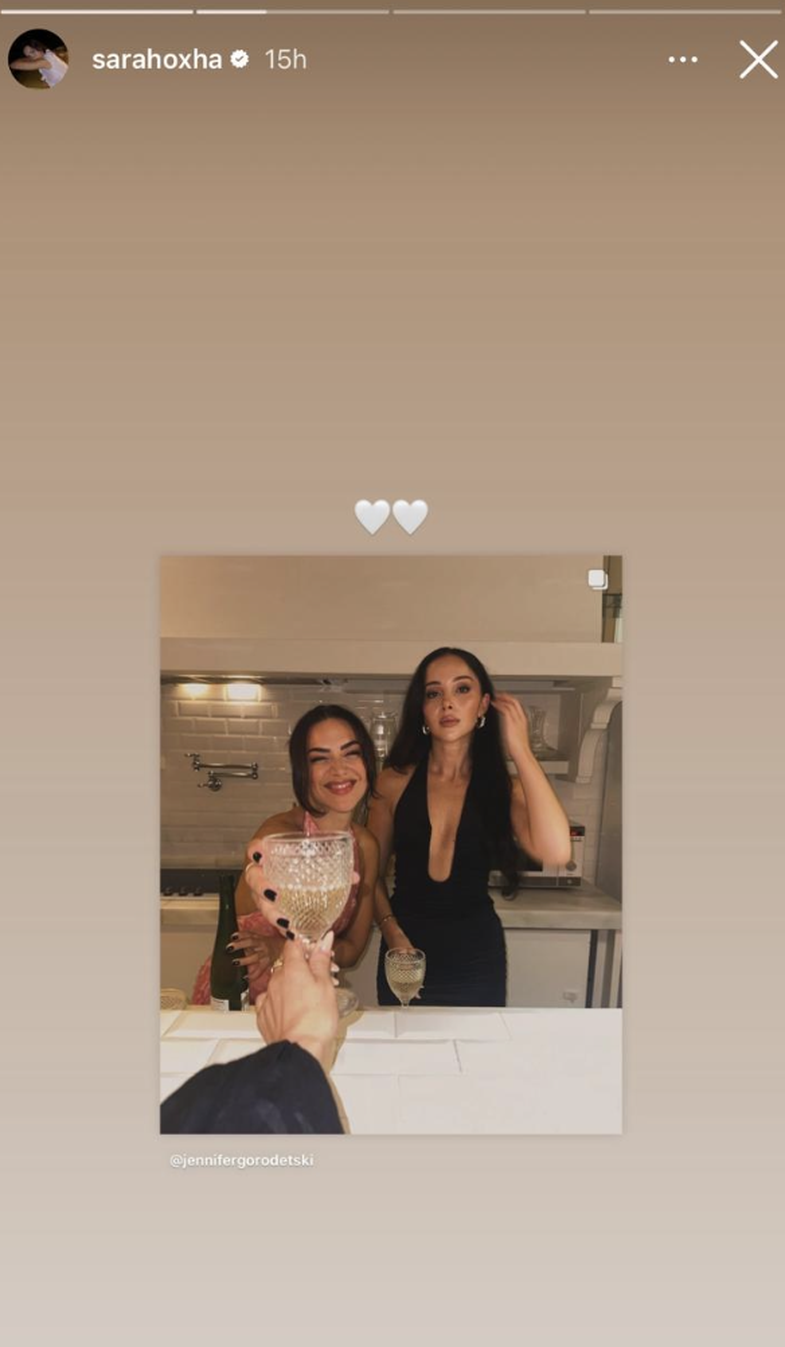The image size is (785, 1347).
Task: Close the story viewer
Action: click(x=758, y=60)
